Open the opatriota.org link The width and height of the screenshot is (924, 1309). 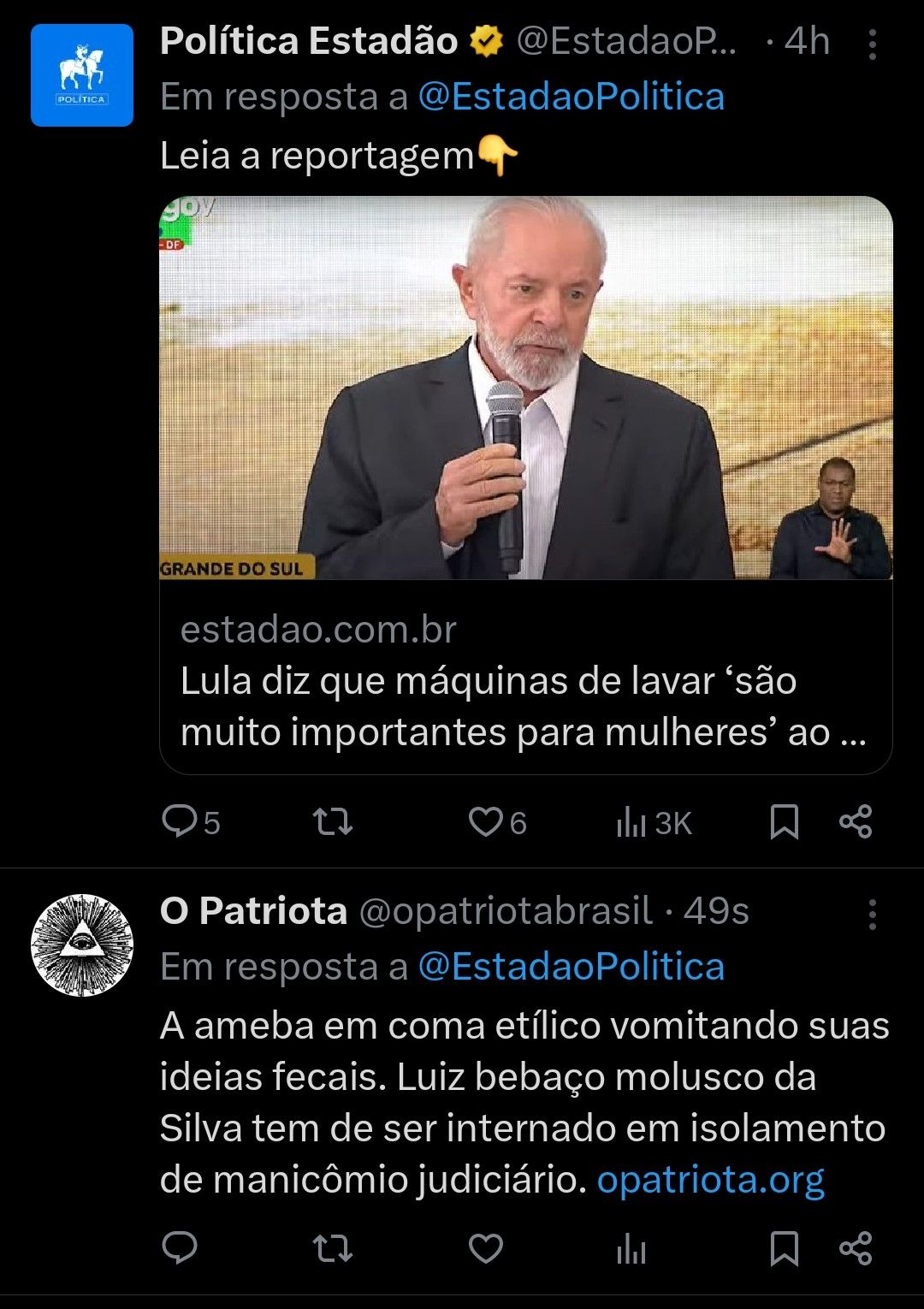(710, 1180)
